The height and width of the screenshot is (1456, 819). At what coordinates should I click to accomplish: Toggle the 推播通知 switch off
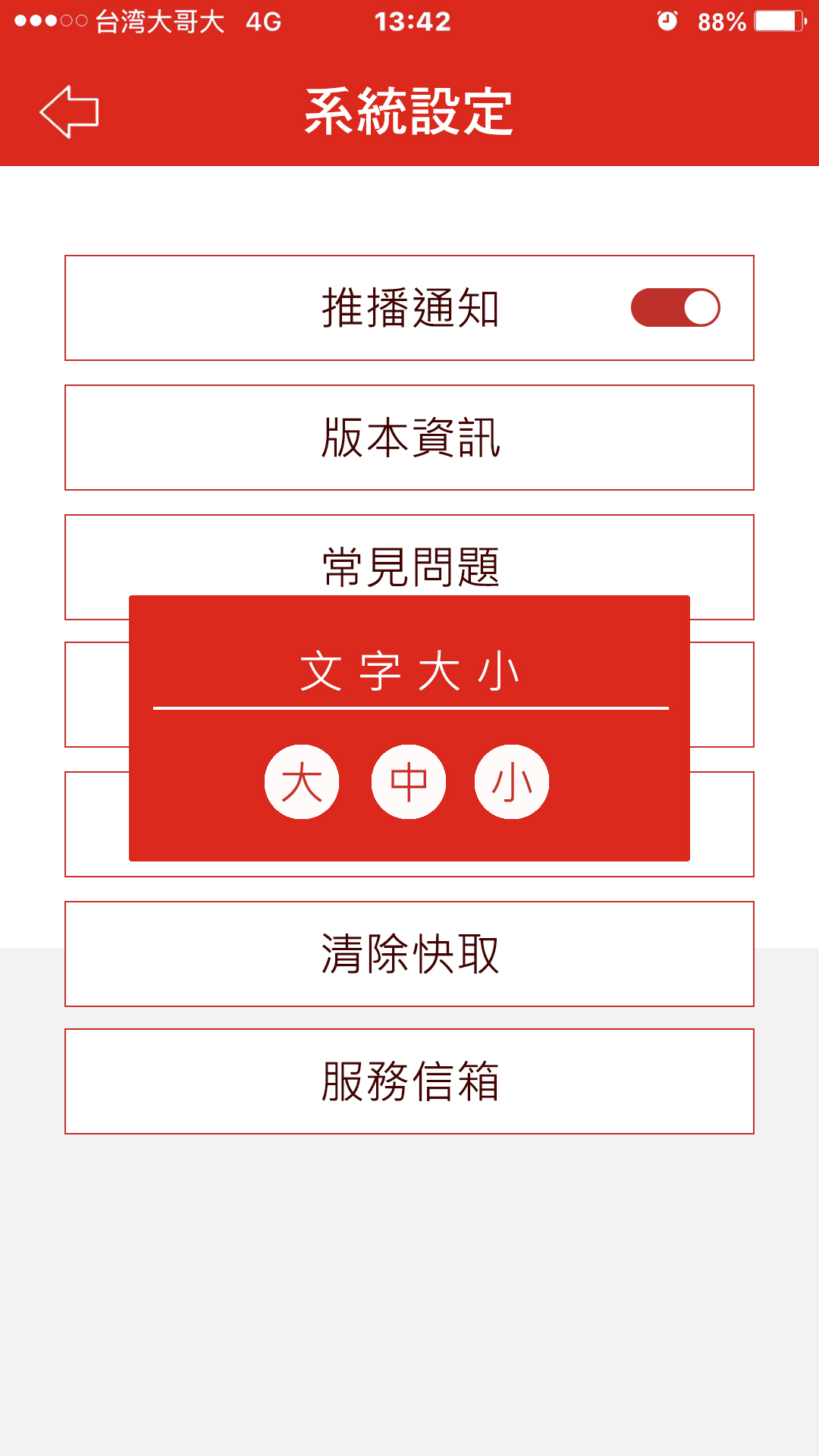point(675,308)
